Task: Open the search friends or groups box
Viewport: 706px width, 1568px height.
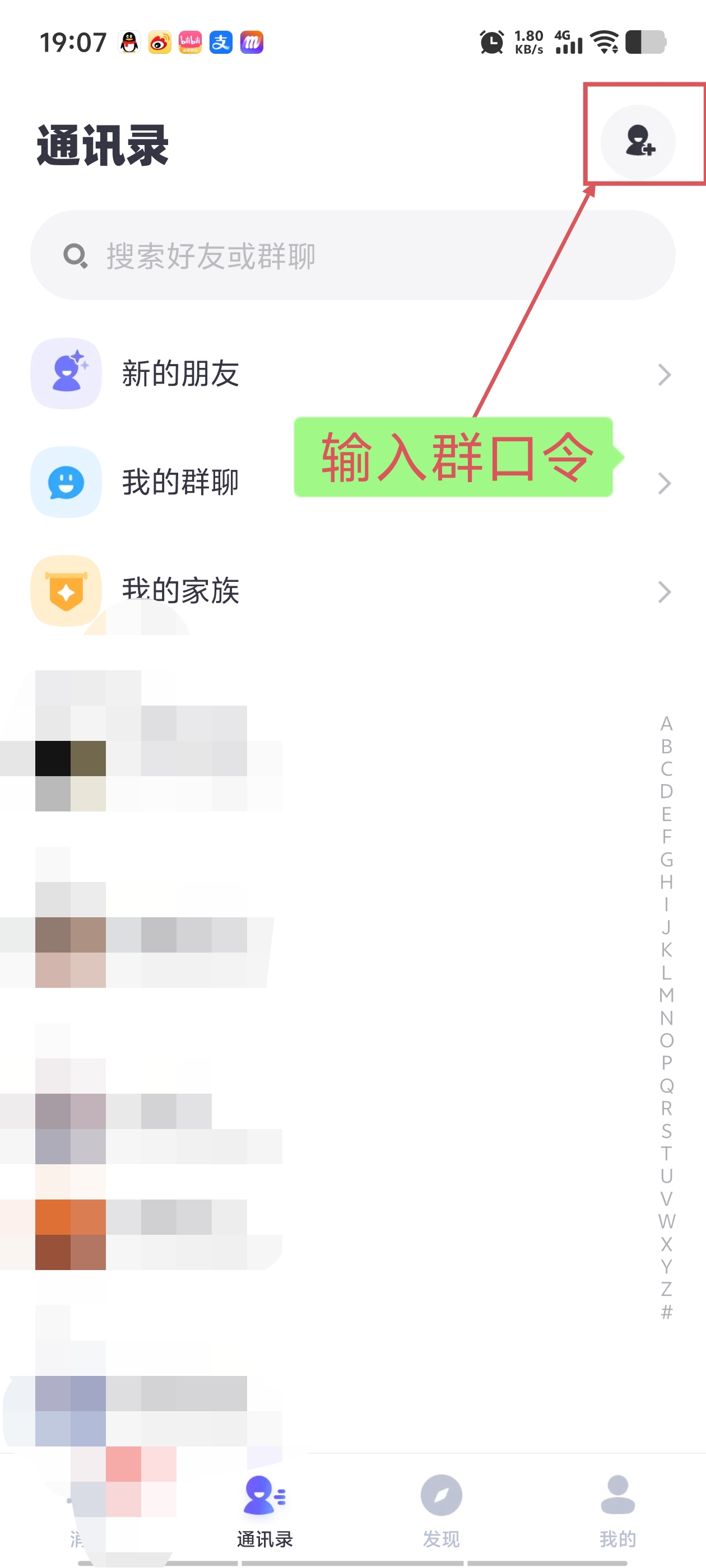Action: [x=352, y=255]
